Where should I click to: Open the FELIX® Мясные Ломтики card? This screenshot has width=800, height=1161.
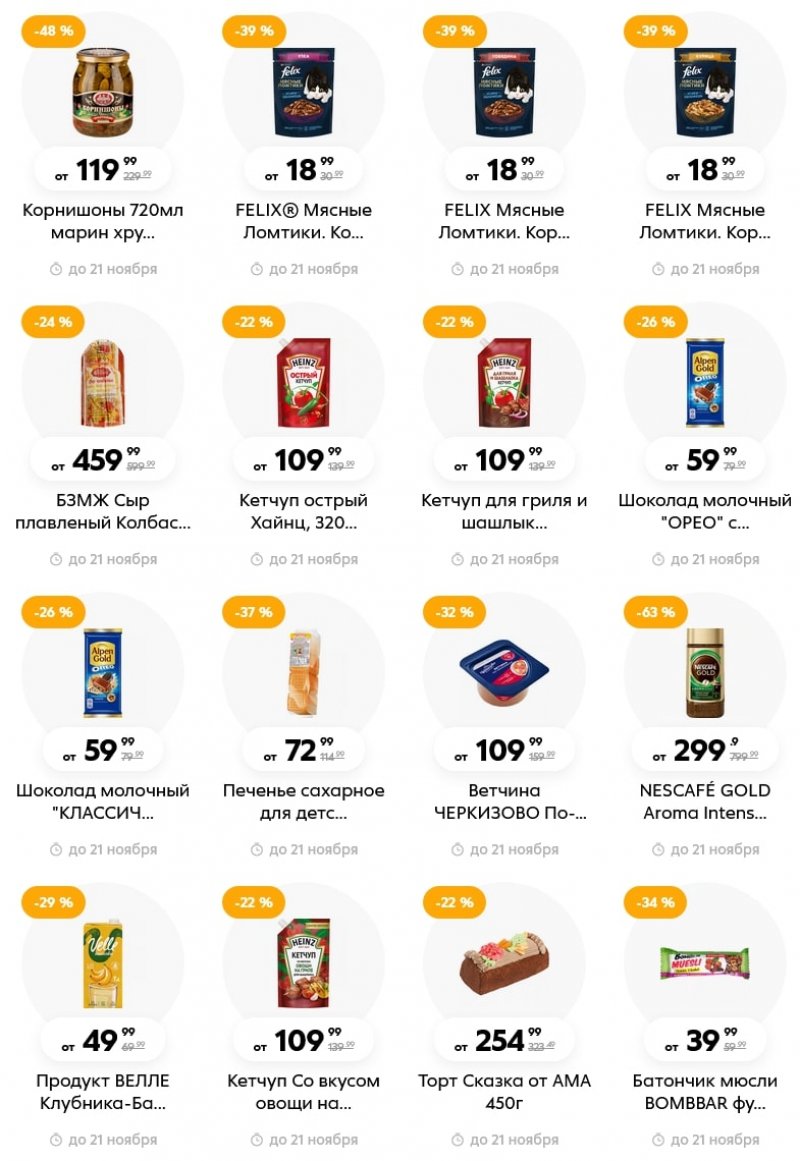[303, 221]
